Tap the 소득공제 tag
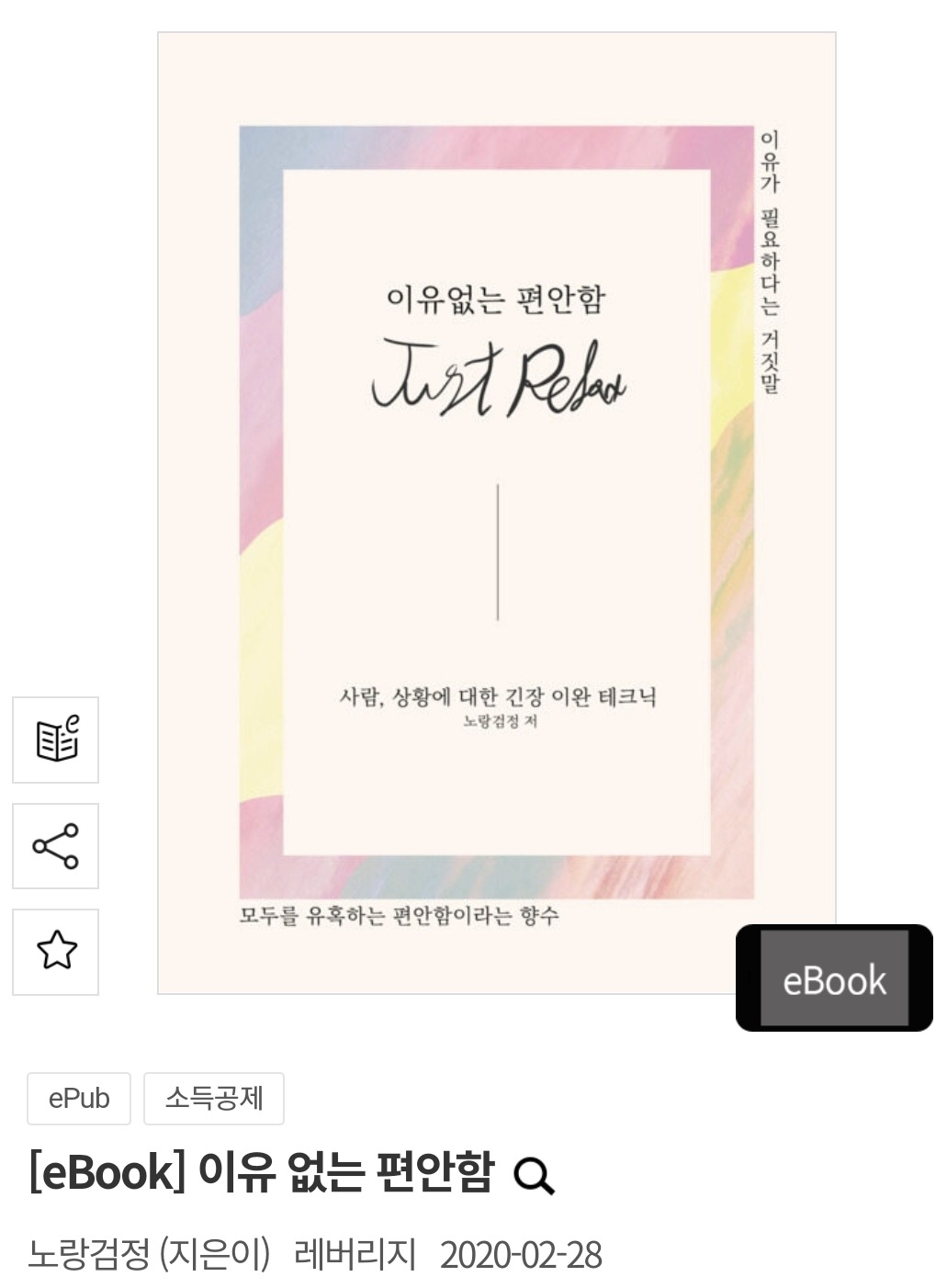Image resolution: width=947 pixels, height=1288 pixels. click(x=213, y=1098)
